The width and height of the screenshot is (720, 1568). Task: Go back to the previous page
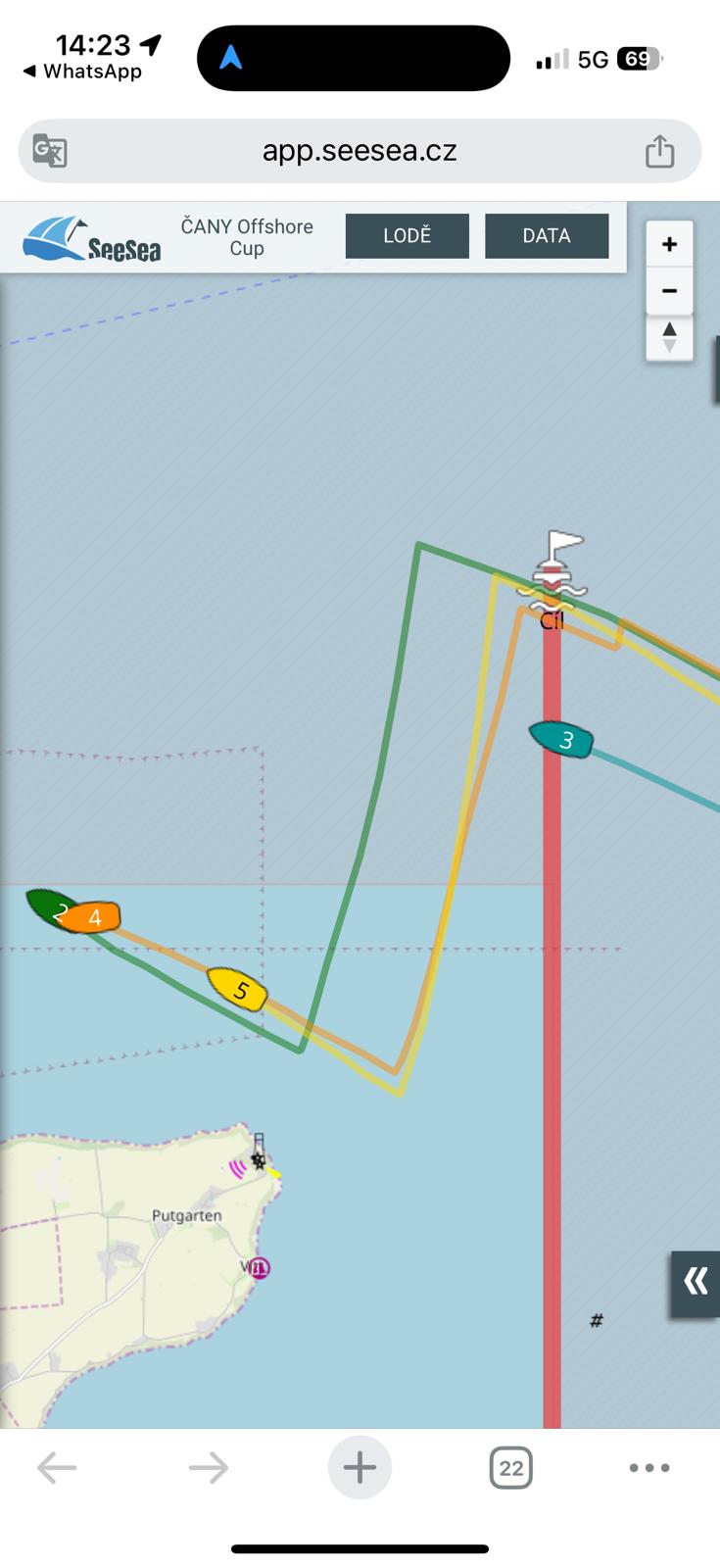click(57, 1467)
